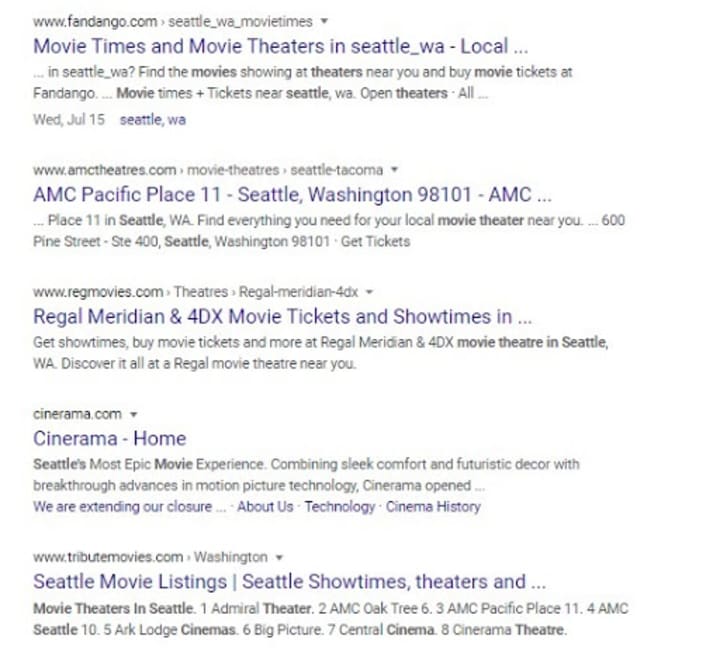Image resolution: width=720 pixels, height=660 pixels.
Task: Expand the dropdown arrow beside tributemovies.com URL
Action: (x=279, y=558)
